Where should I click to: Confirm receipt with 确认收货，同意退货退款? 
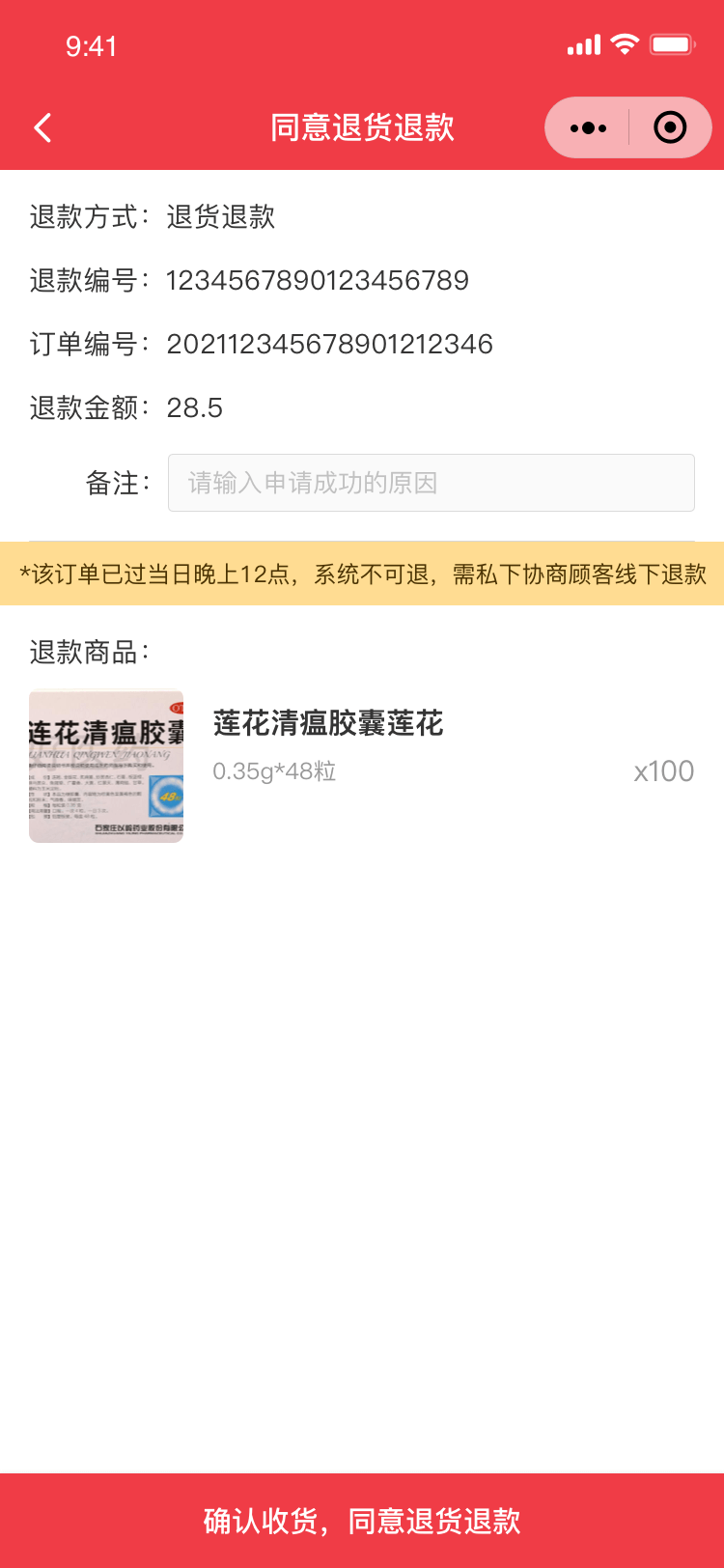(x=362, y=1521)
